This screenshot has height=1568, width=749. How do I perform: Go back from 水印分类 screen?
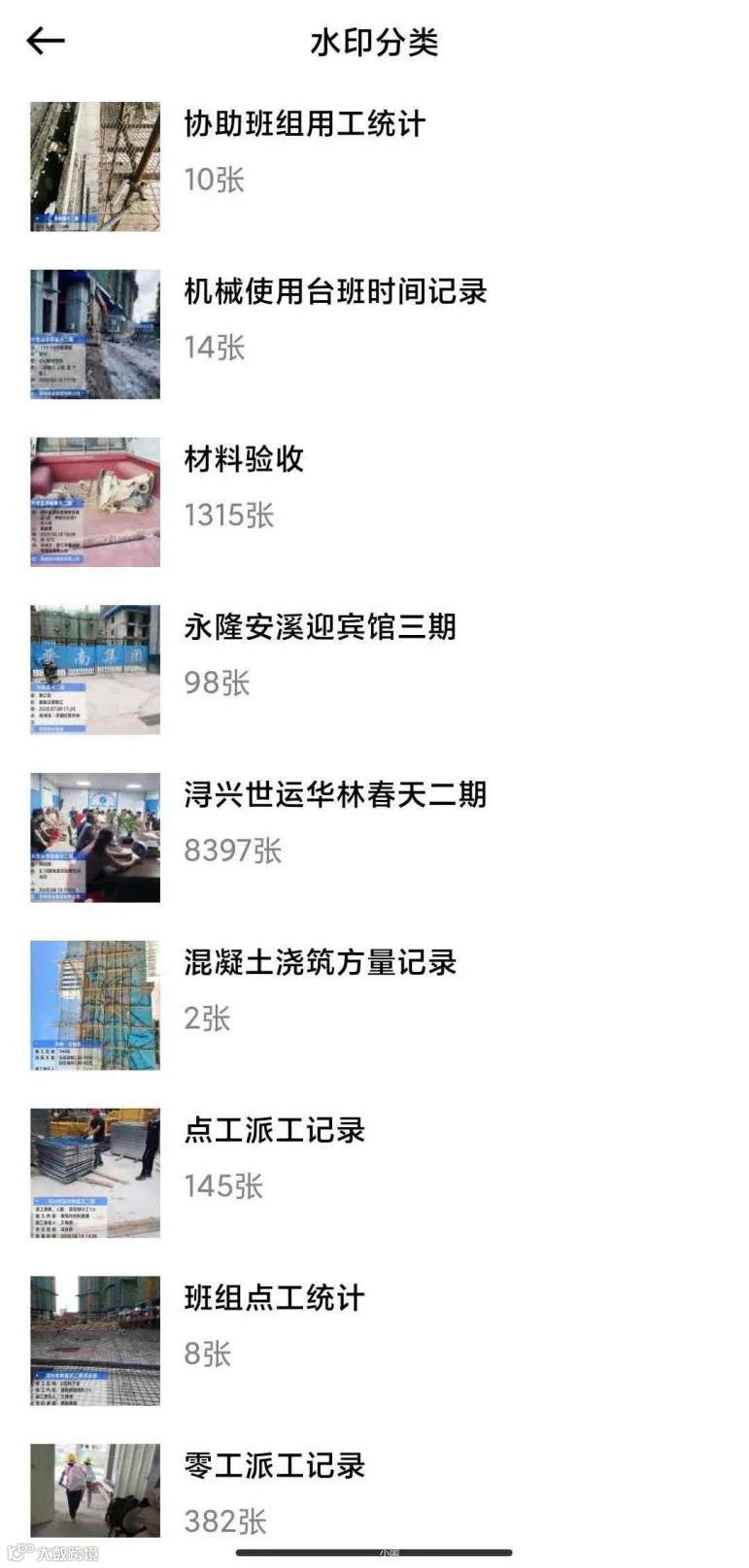click(46, 41)
